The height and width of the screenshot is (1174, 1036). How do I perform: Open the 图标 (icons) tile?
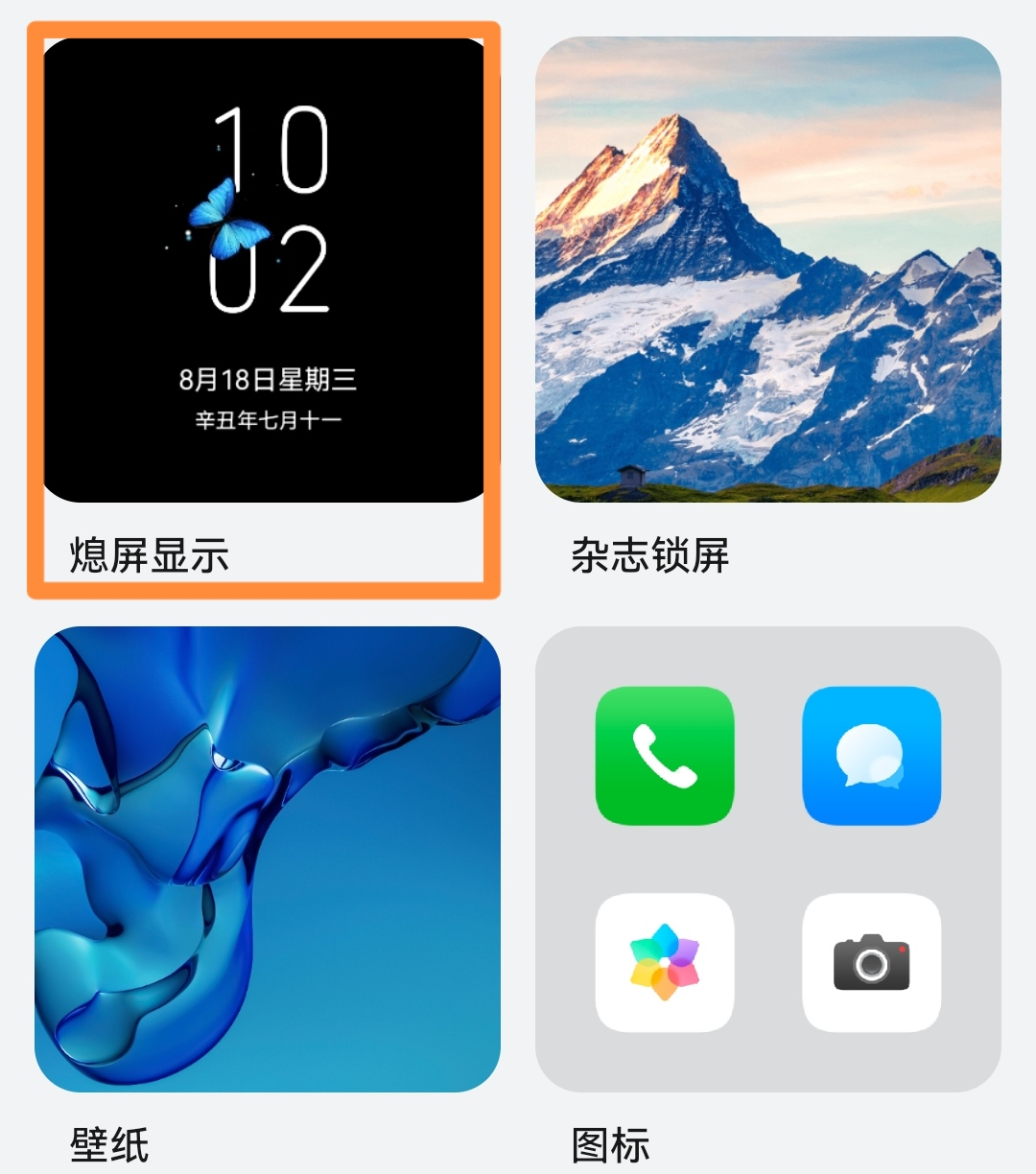[x=767, y=858]
